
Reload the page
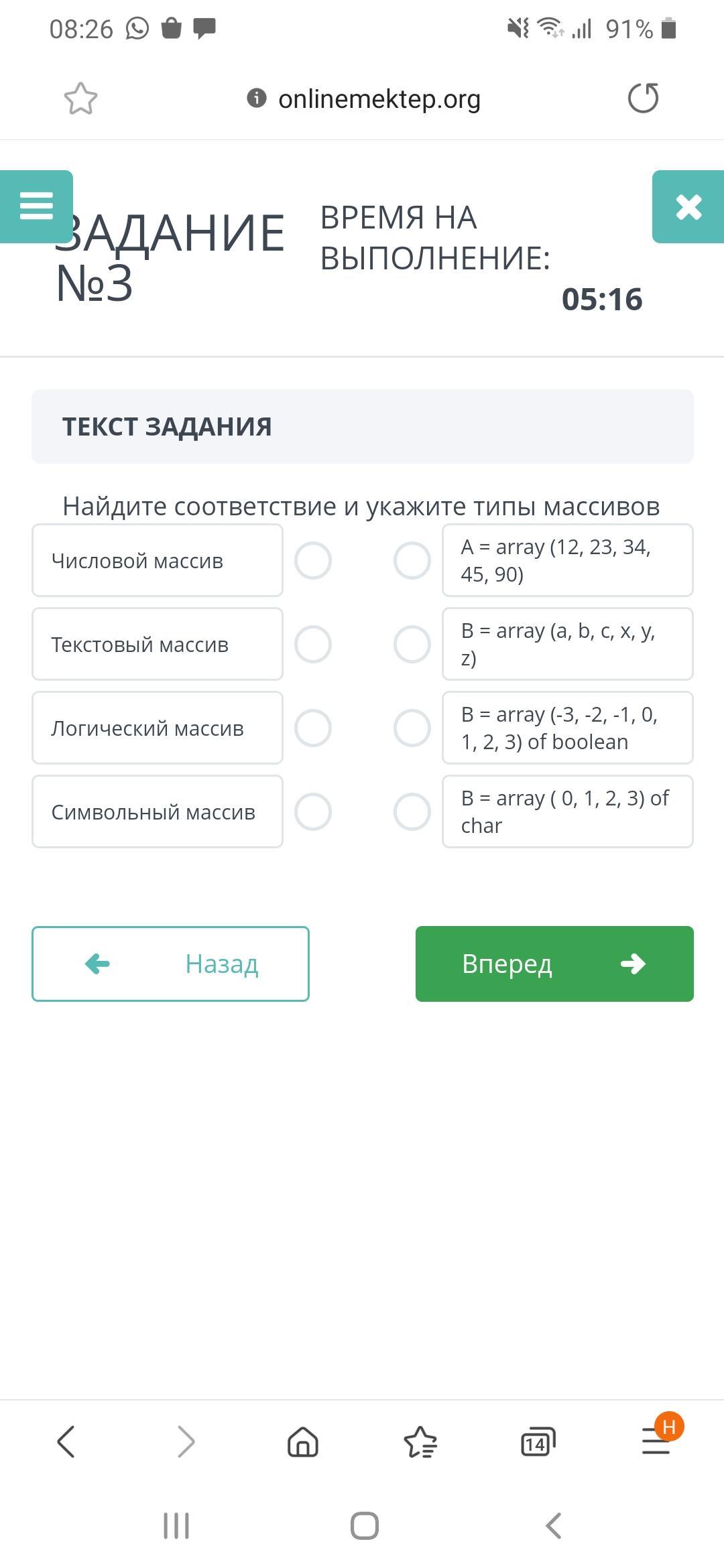coord(643,99)
